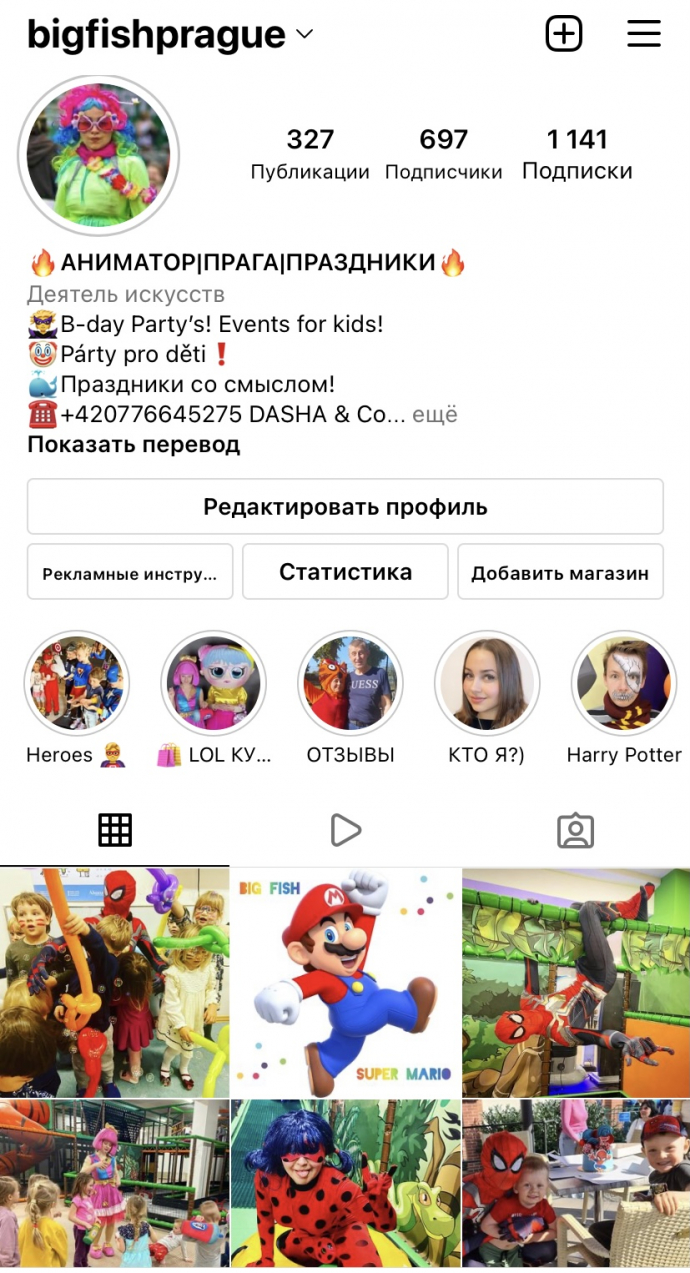690x1273 pixels.
Task: Open the Harry Potter highlight
Action: (623, 684)
